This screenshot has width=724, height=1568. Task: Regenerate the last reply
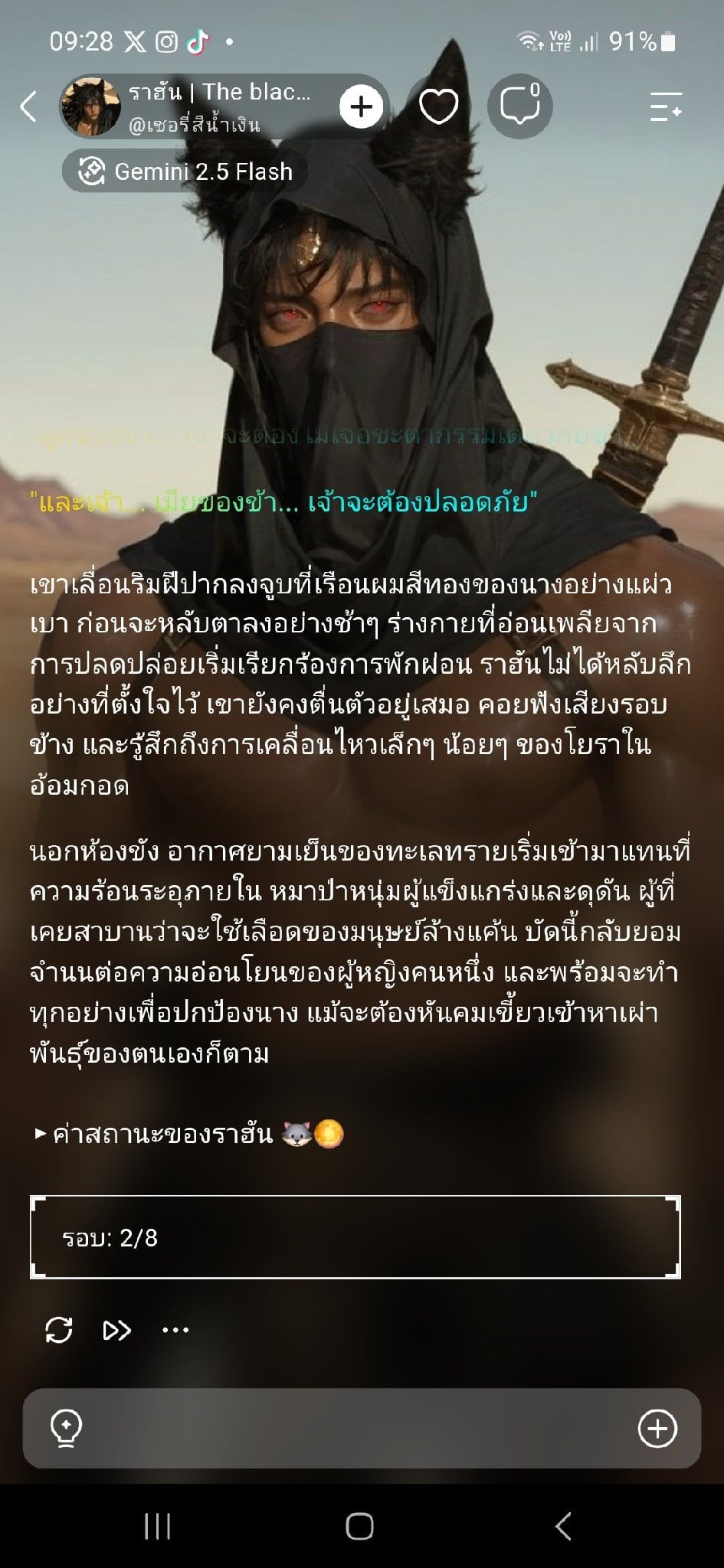tap(59, 1330)
